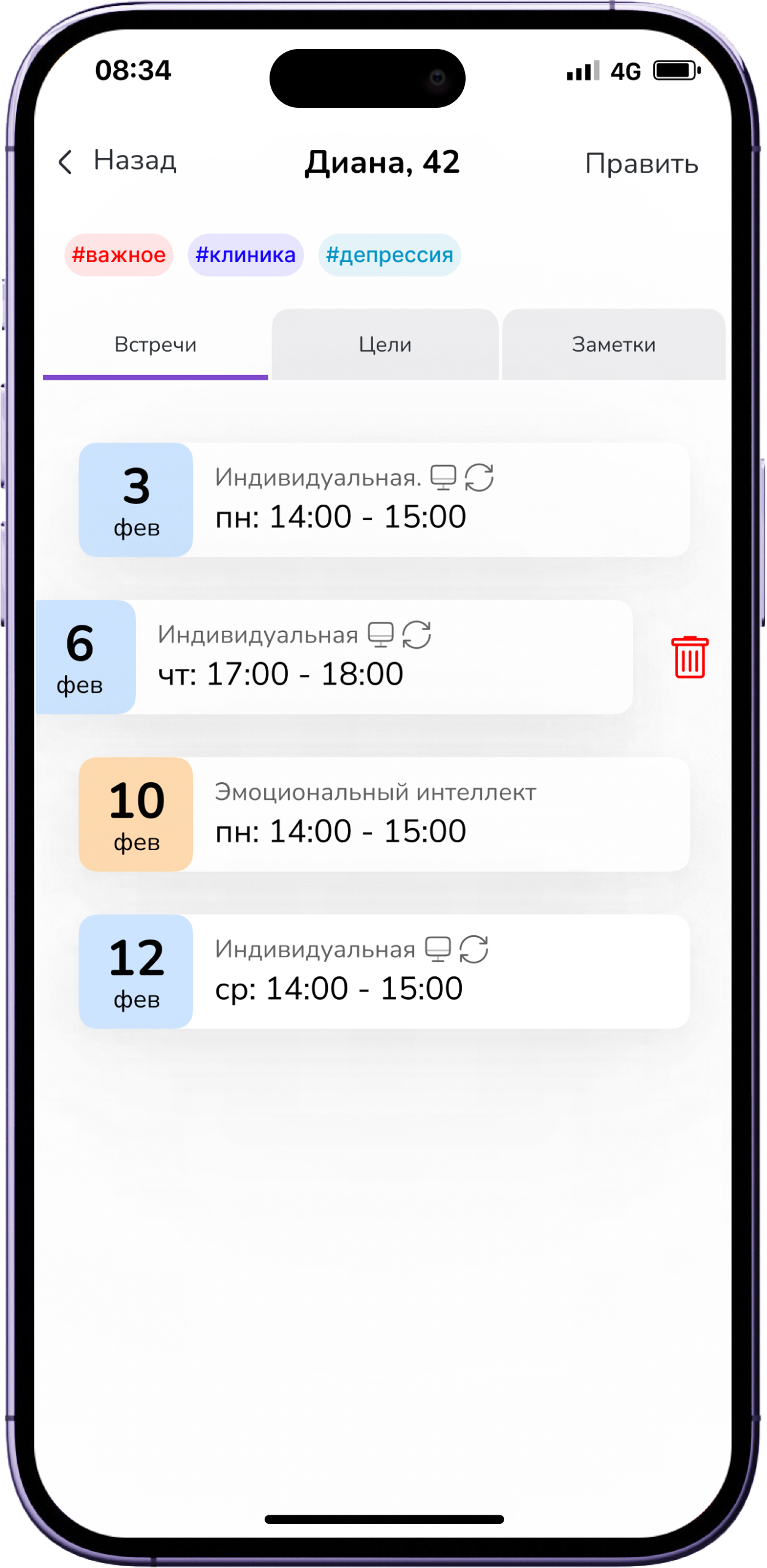Switch to the Цели tab
This screenshot has width=767, height=1568.
click(385, 344)
